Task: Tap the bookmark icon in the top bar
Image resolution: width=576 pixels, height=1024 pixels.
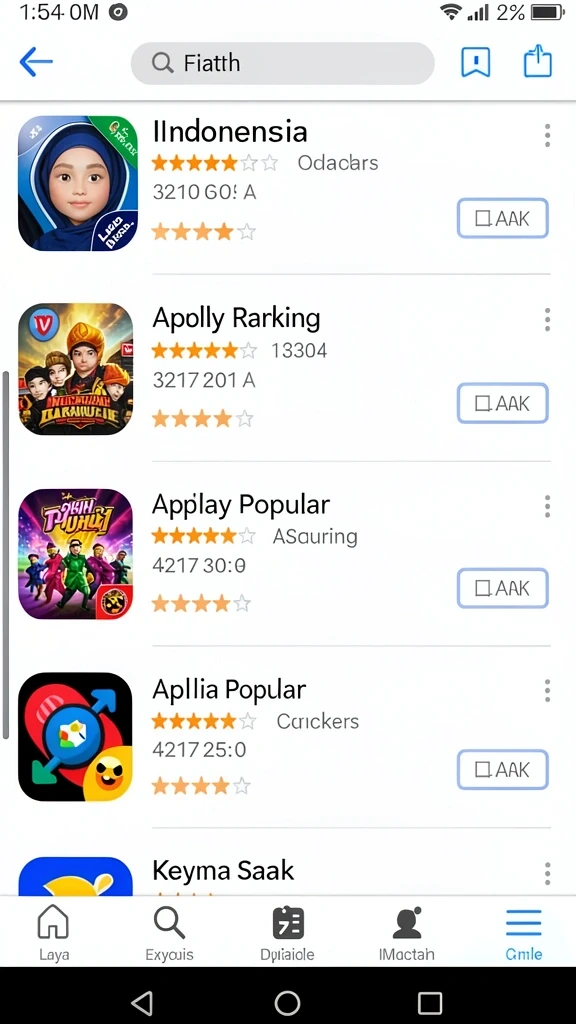Action: (x=475, y=63)
